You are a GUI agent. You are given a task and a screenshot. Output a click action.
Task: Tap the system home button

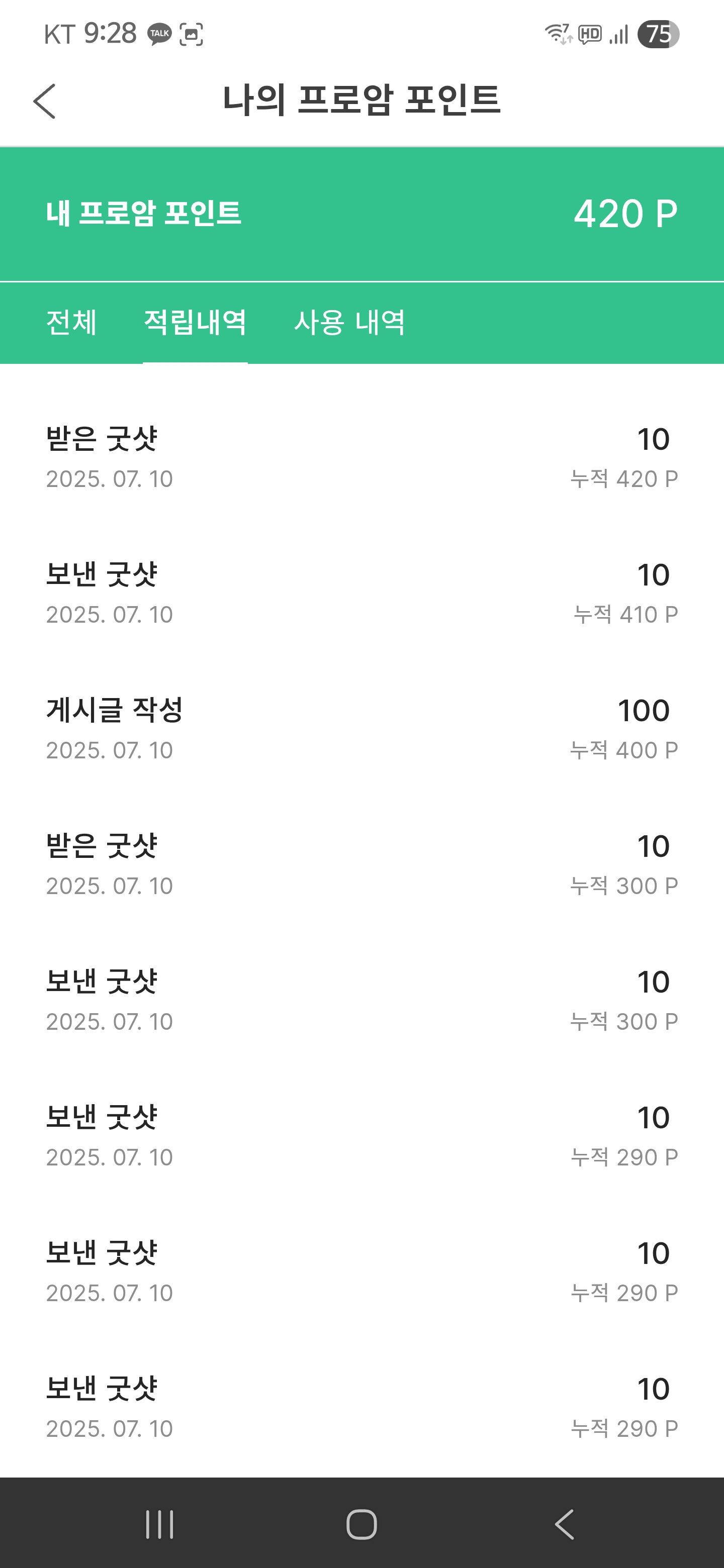click(361, 1524)
